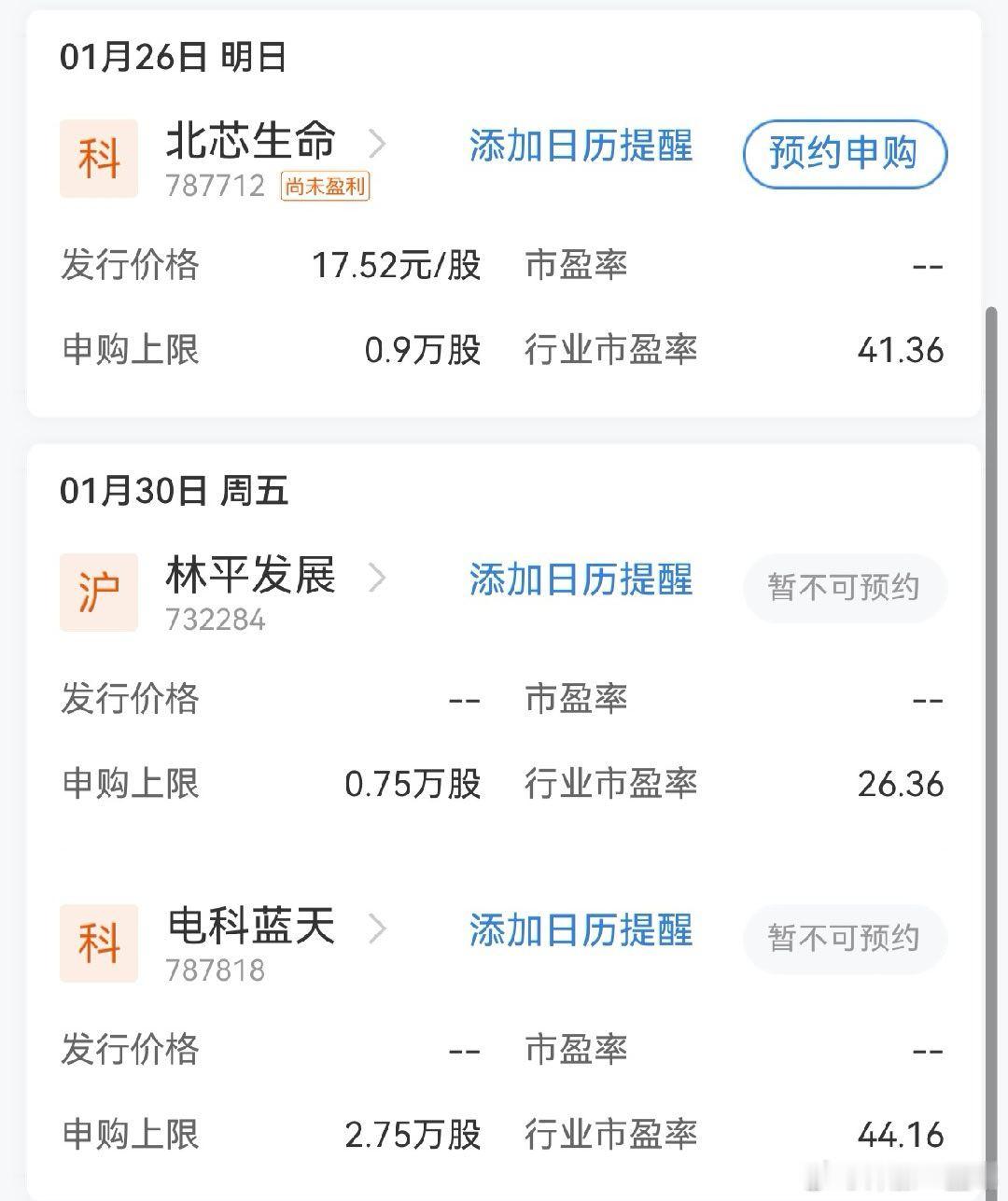Expand details arrow next to 北芯生命

379,145
